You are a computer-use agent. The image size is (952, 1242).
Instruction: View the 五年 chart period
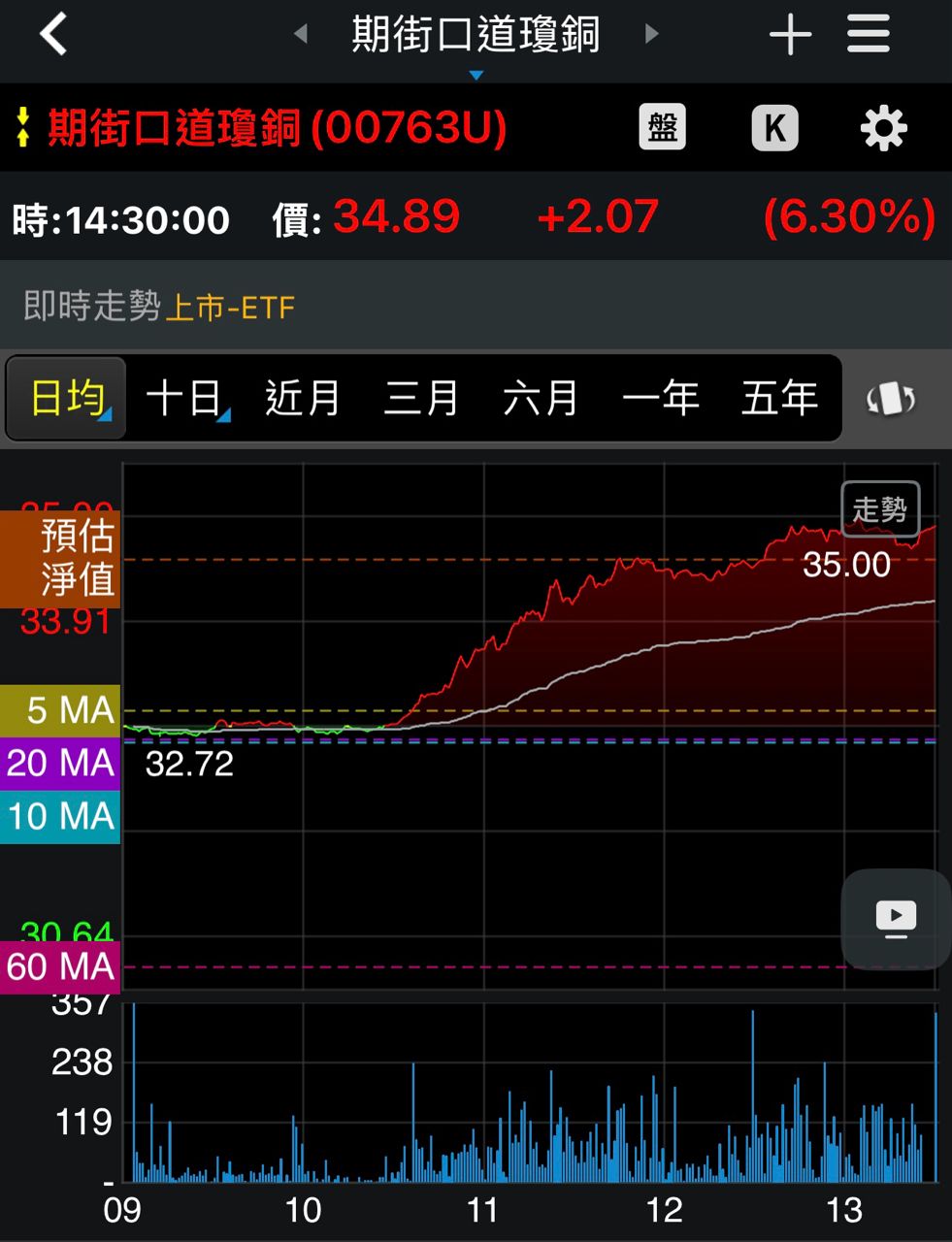(x=779, y=399)
